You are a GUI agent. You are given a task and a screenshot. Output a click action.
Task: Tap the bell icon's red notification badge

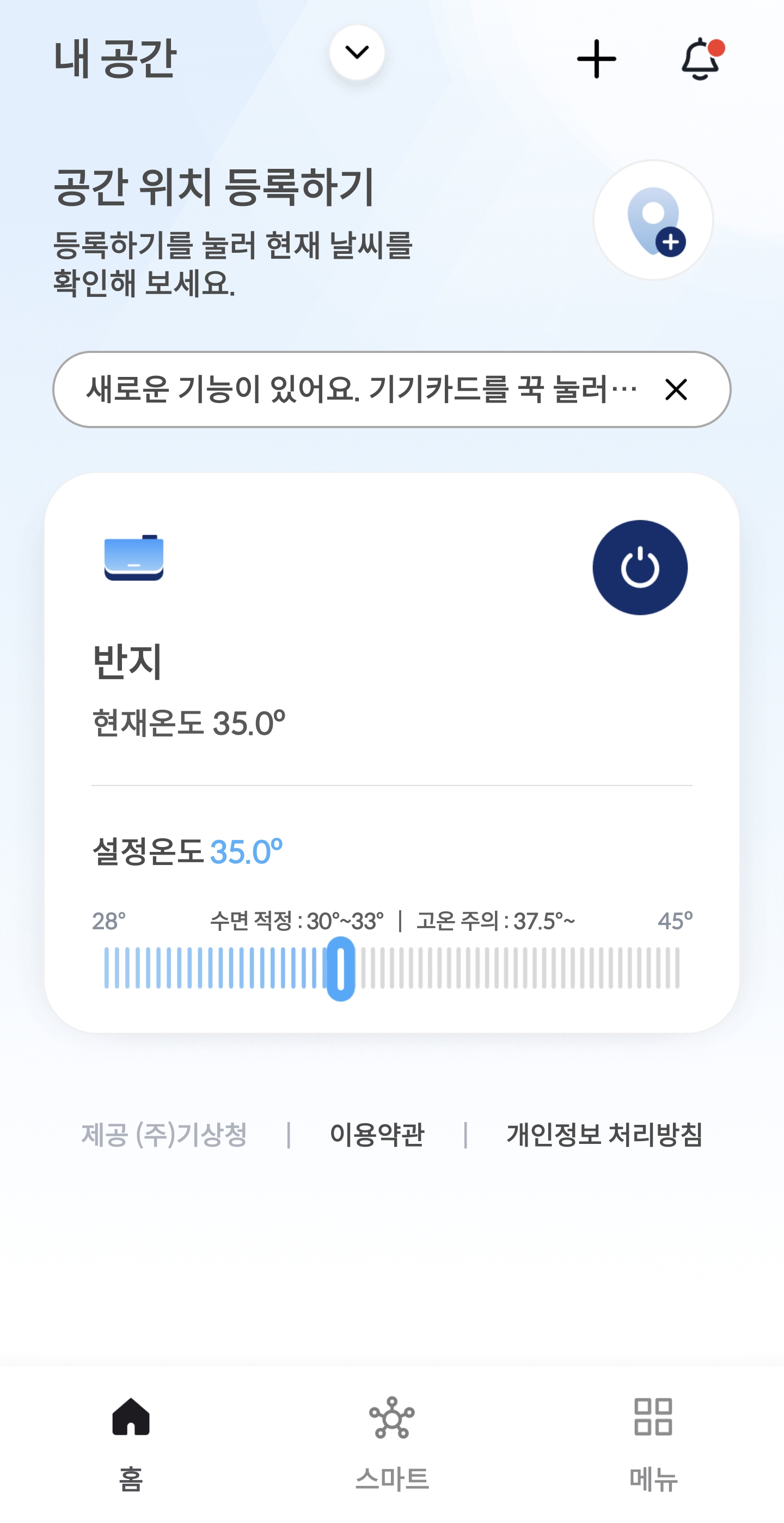pos(717,48)
